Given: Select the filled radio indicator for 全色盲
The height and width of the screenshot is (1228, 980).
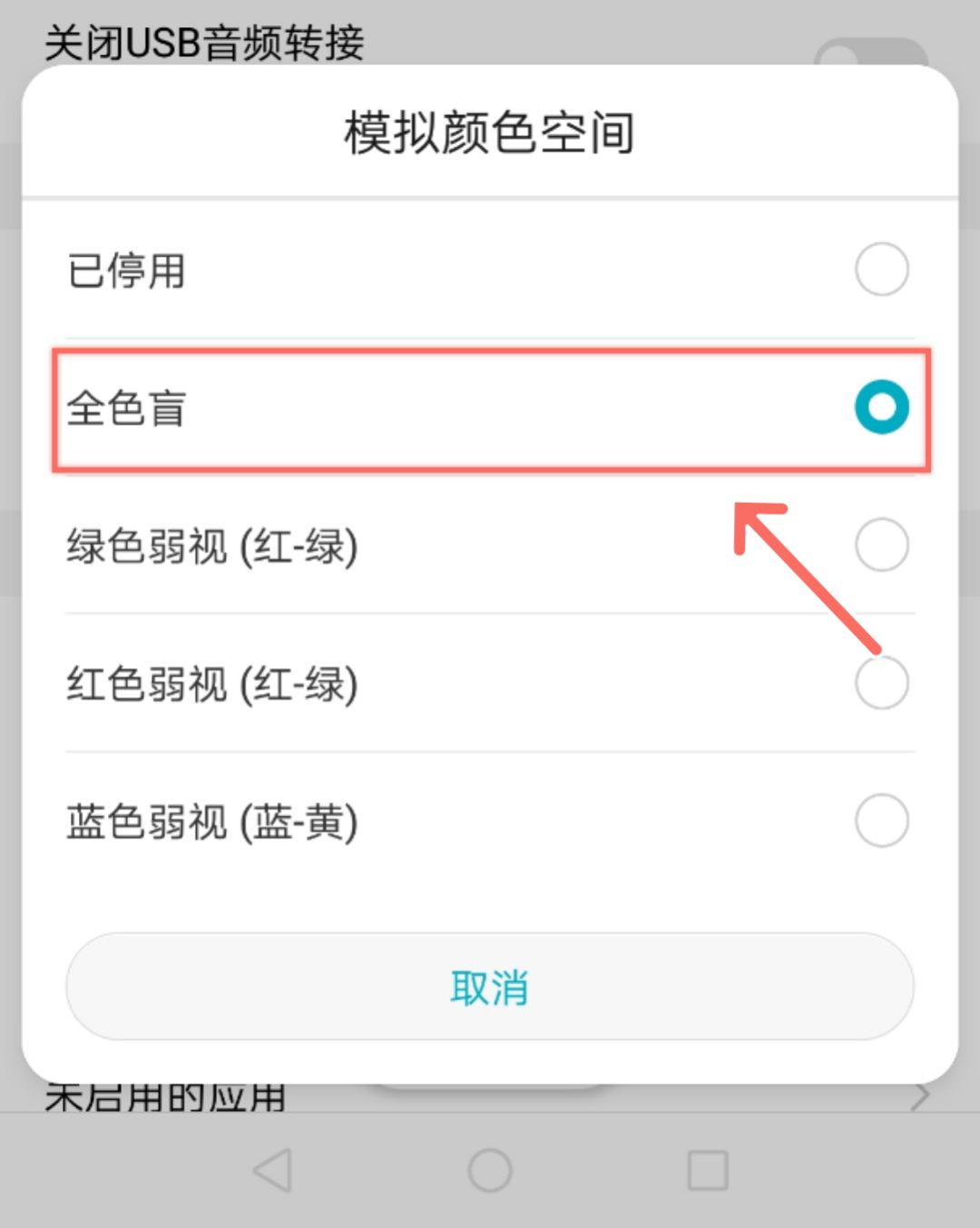Looking at the screenshot, I should tap(881, 408).
